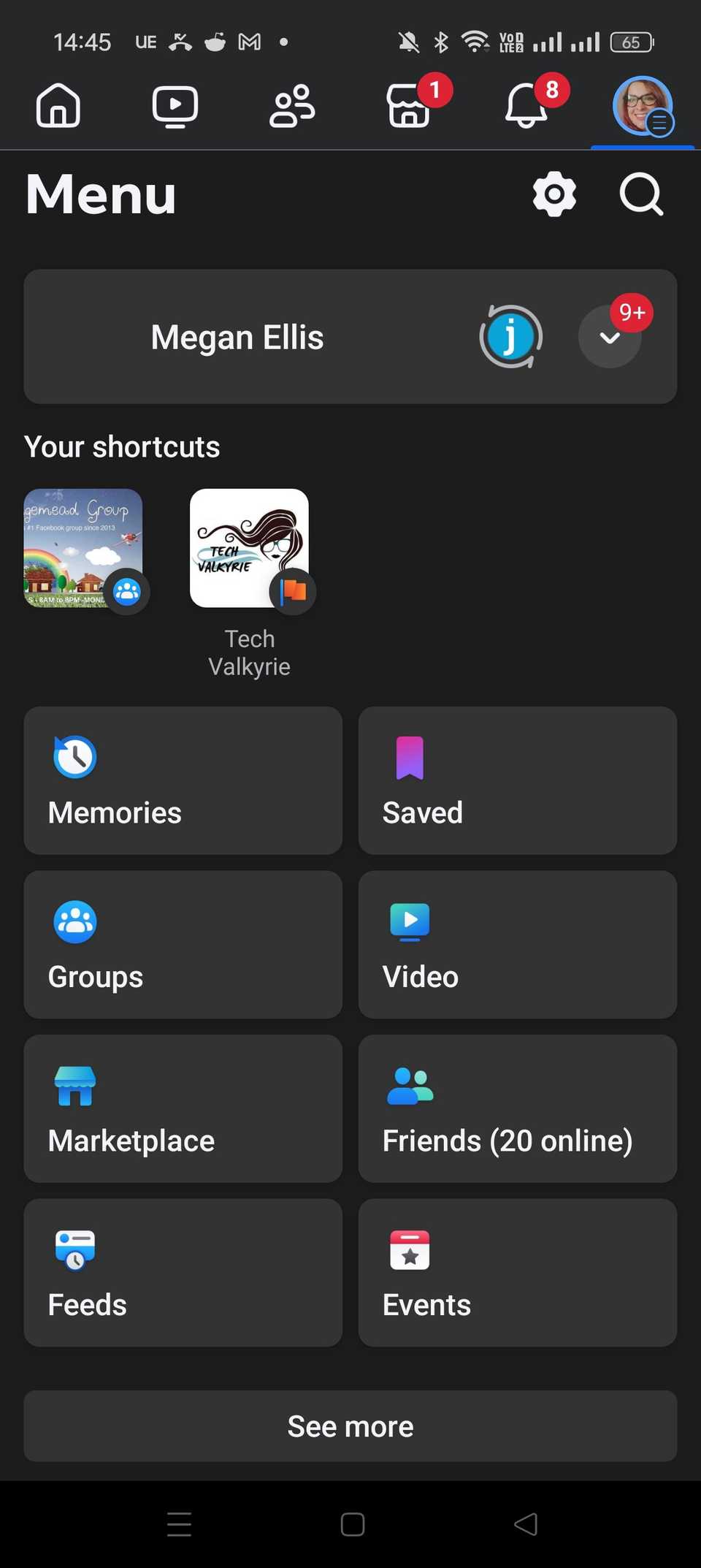View Friends (20 online)
This screenshot has height=1568, width=701.
point(517,1108)
